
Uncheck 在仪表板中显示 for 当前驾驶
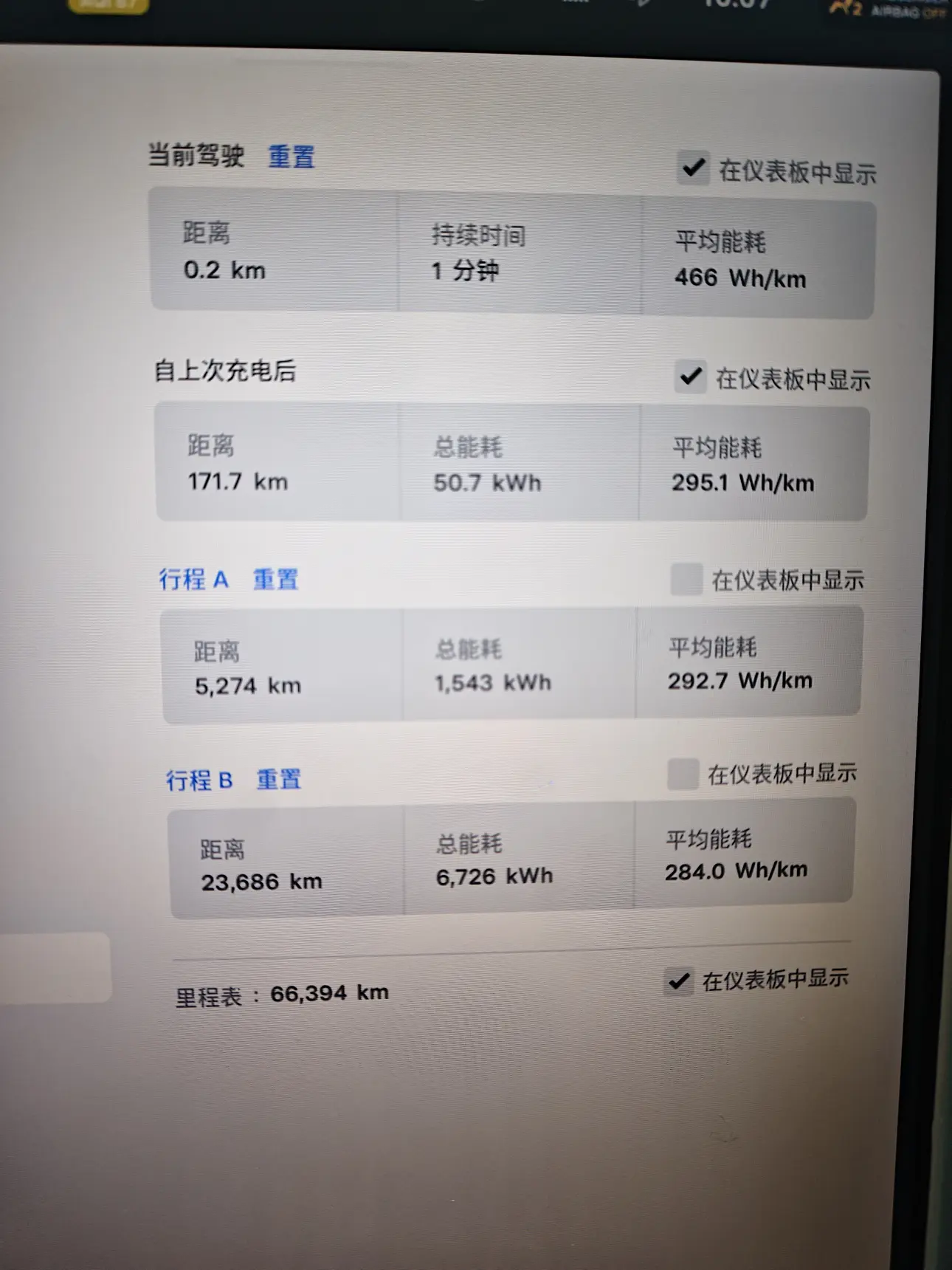coord(693,168)
